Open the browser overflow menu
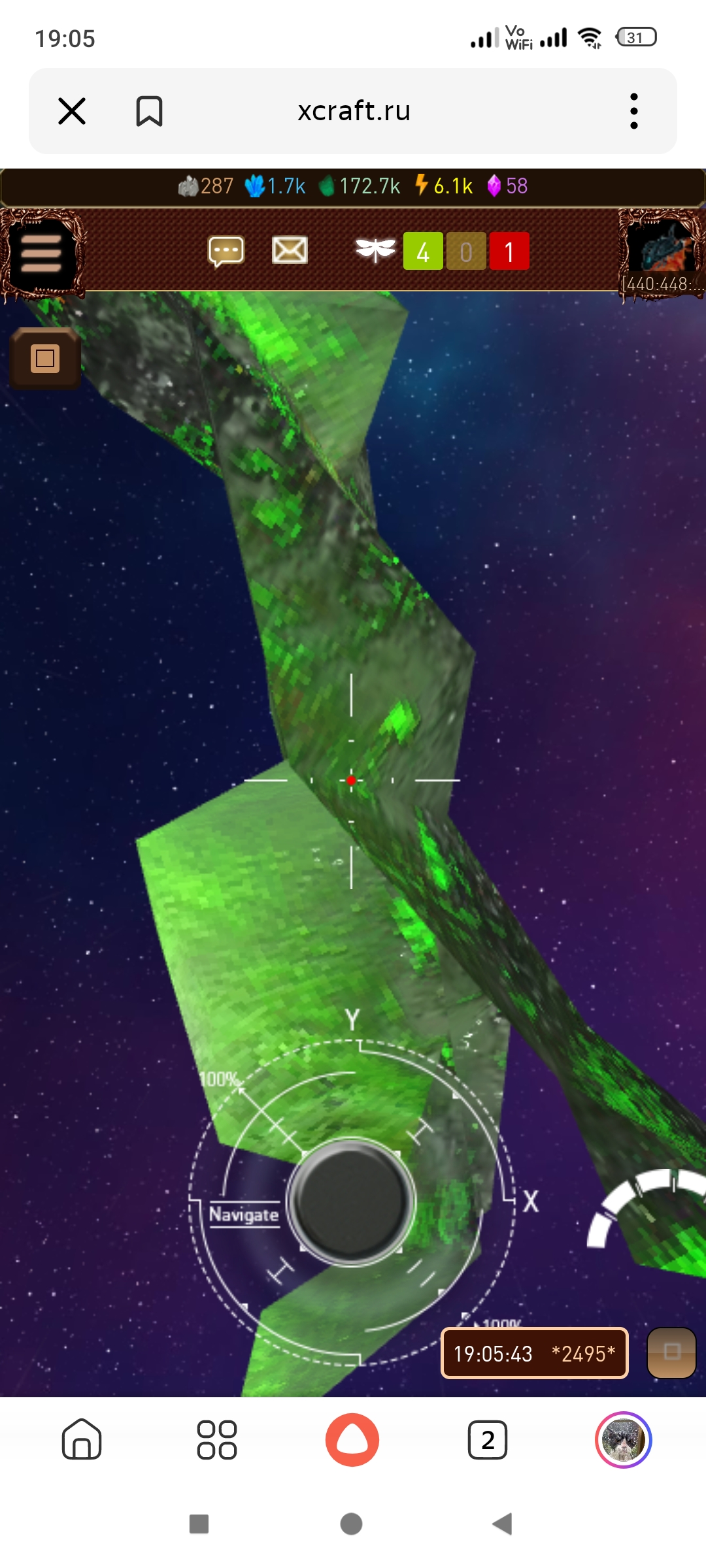Screen dimensions: 706x1568 tap(633, 111)
